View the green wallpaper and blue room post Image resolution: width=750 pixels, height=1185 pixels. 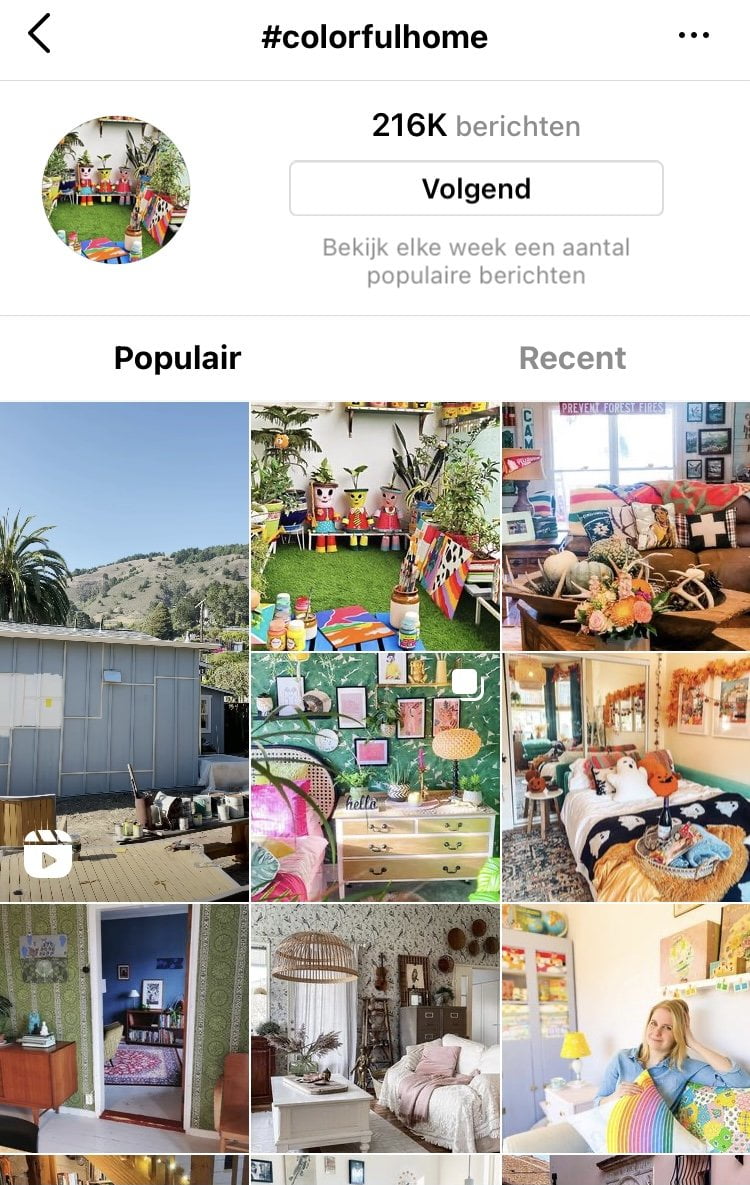click(x=124, y=1029)
